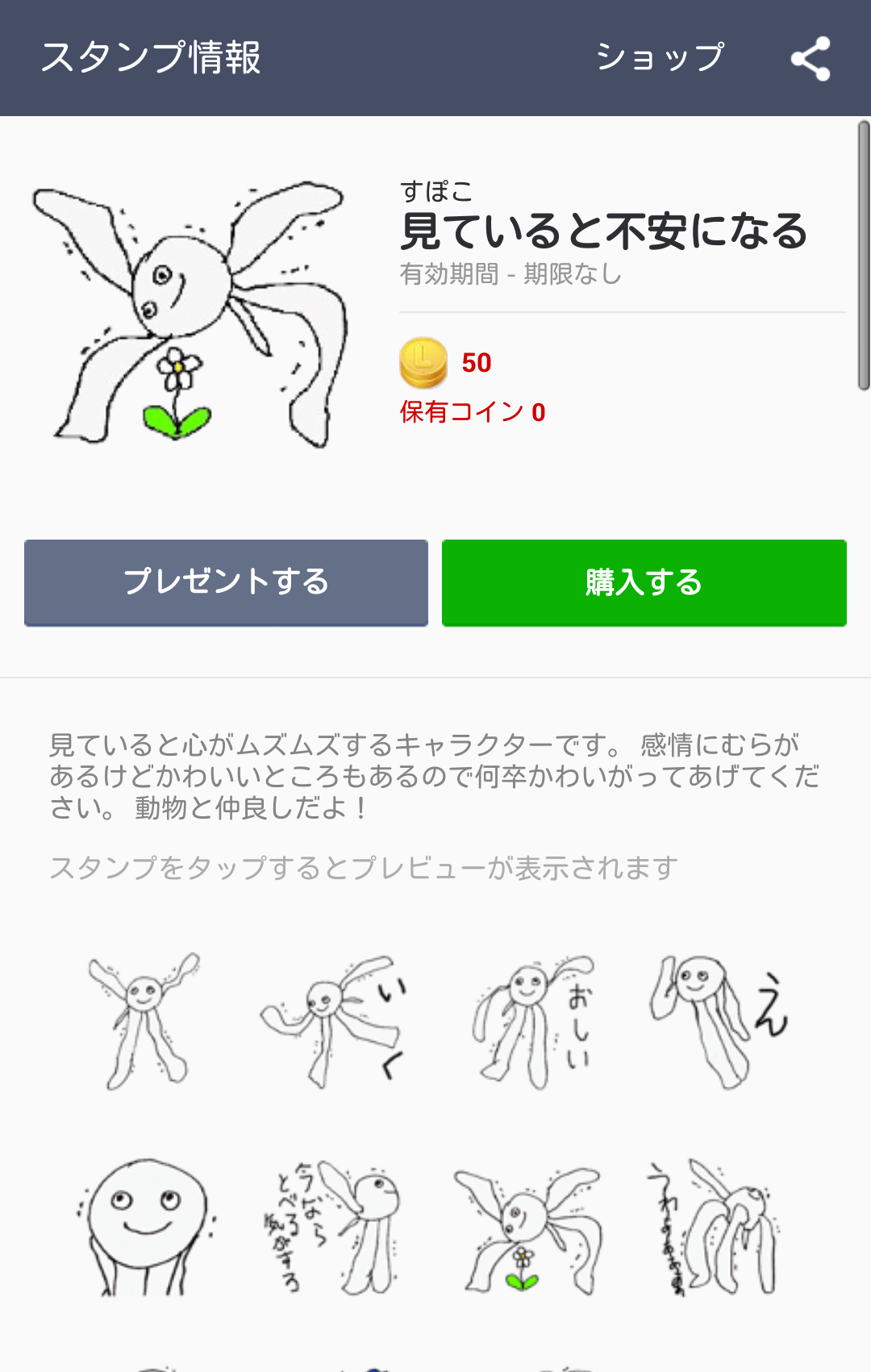Open the ショップ link
Screen dimensions: 871x1372
(660, 57)
